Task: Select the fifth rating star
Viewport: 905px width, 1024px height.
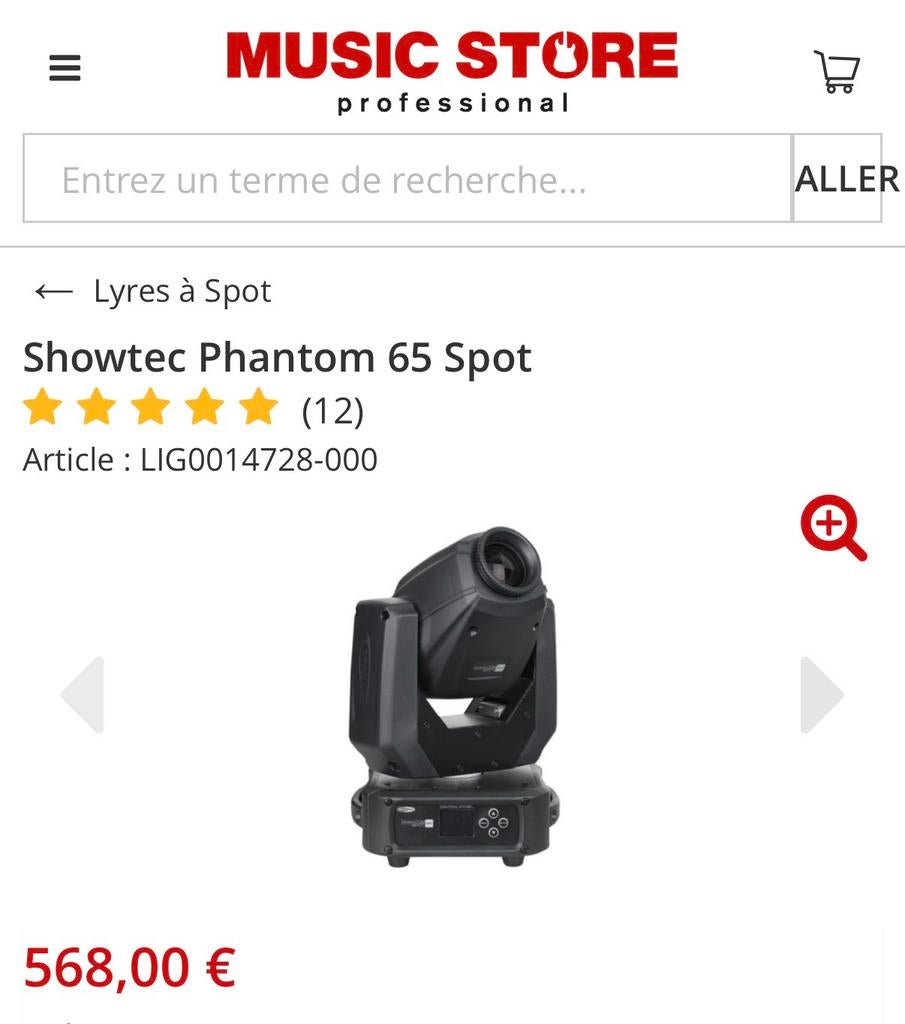Action: tap(259, 408)
